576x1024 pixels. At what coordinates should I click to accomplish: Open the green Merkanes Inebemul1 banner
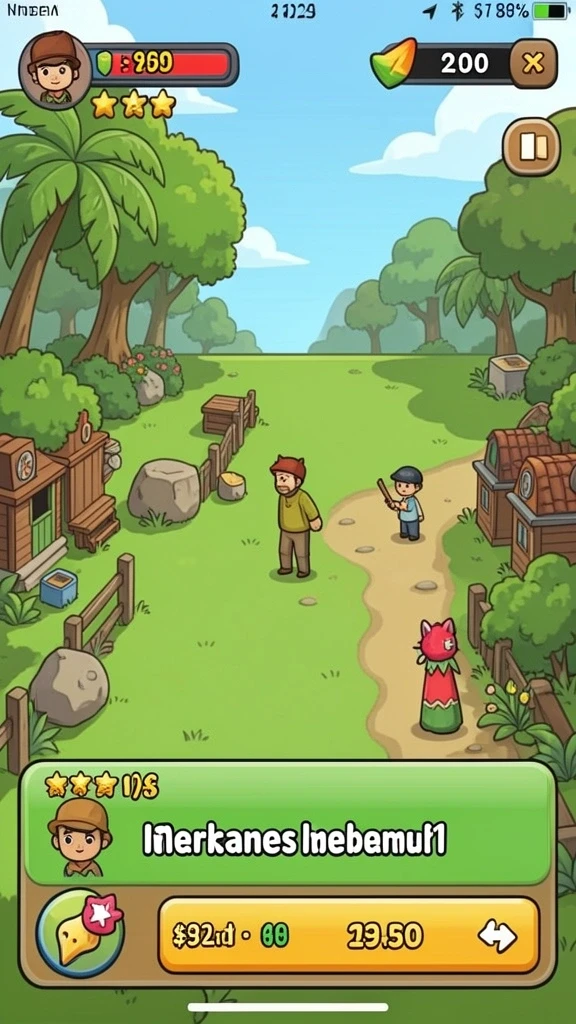coord(287,825)
